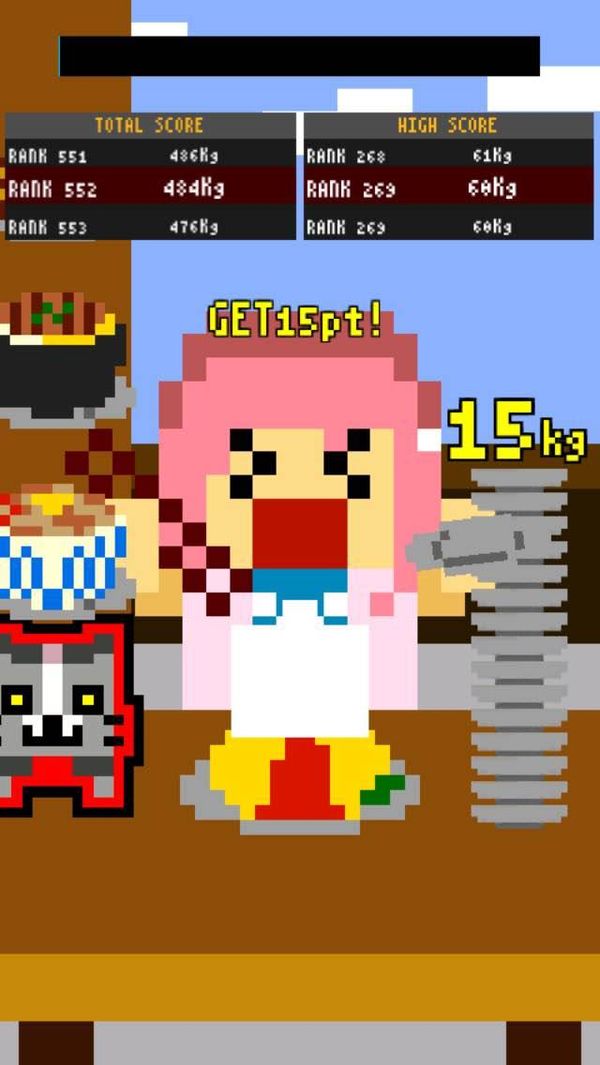Tap the gray cat in the red frame
The image size is (600, 1065).
tap(67, 717)
